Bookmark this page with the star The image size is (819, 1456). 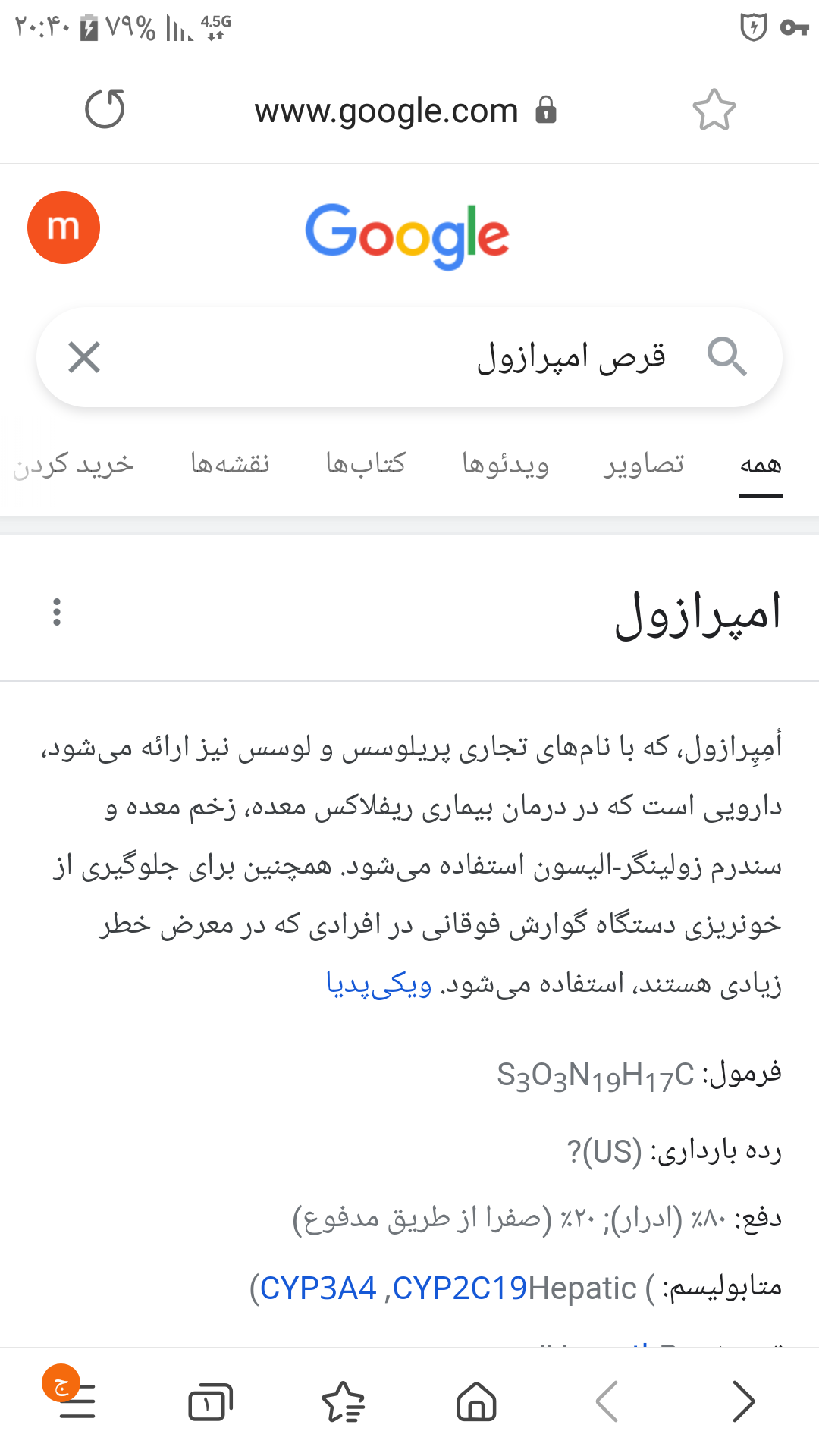point(714,111)
